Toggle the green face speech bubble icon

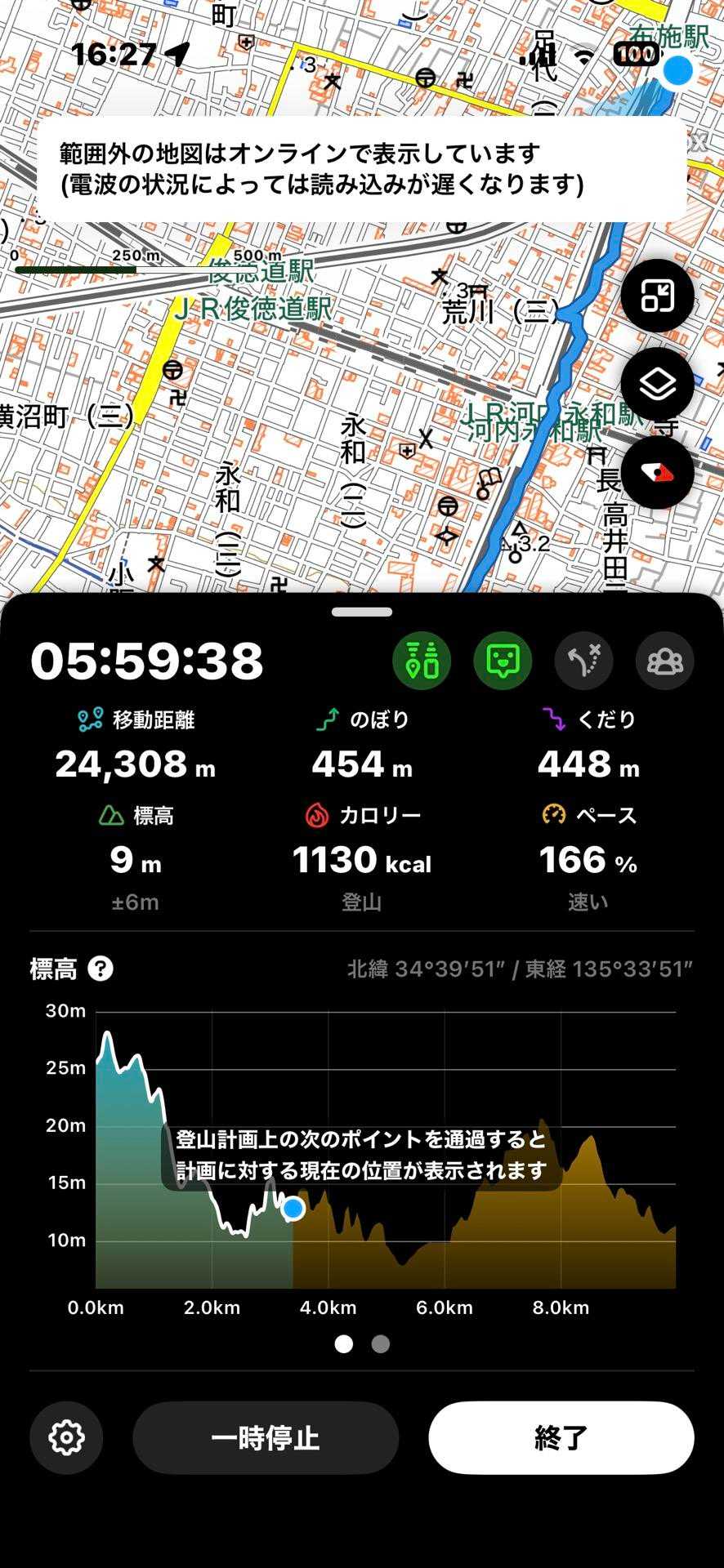click(x=503, y=661)
